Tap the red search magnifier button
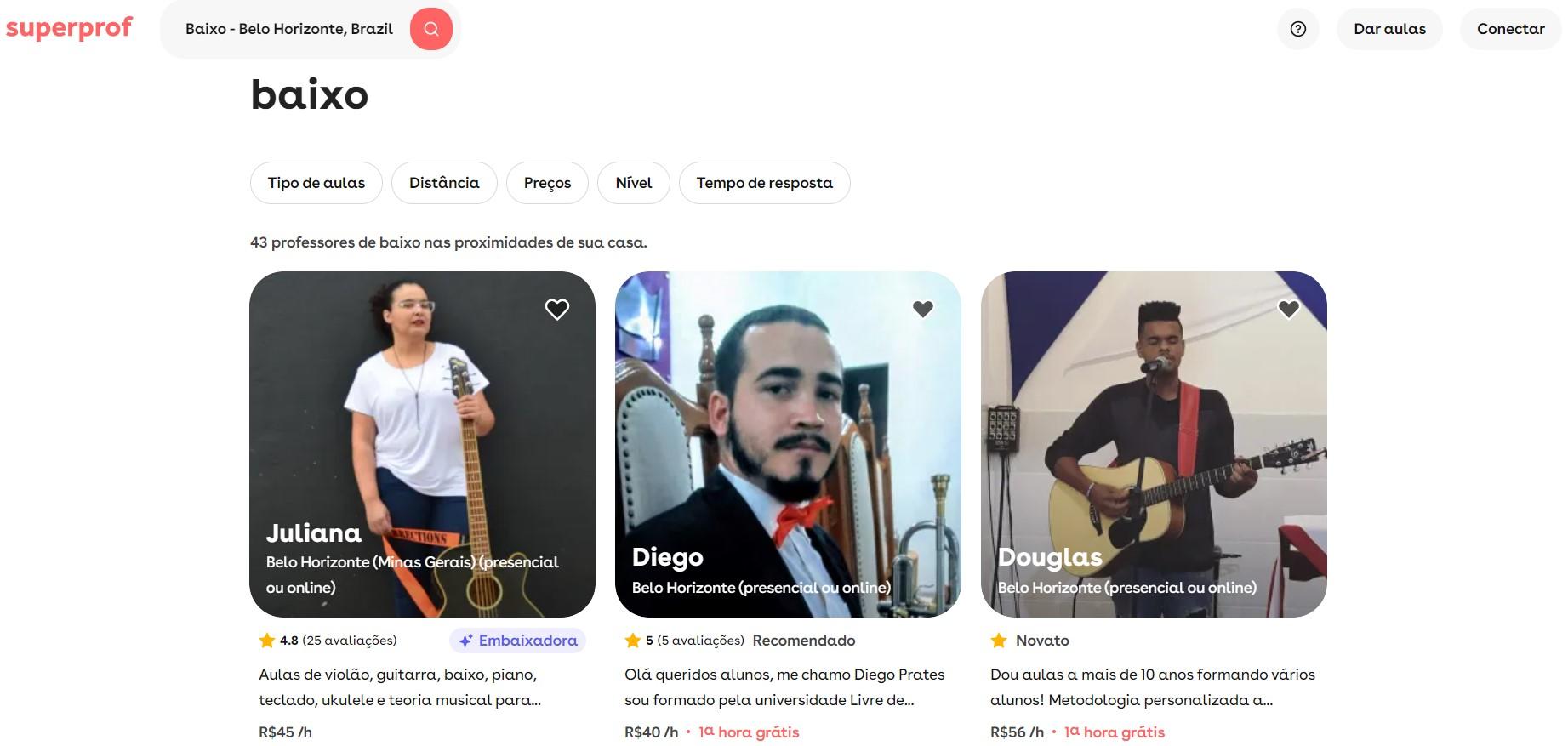 point(430,29)
